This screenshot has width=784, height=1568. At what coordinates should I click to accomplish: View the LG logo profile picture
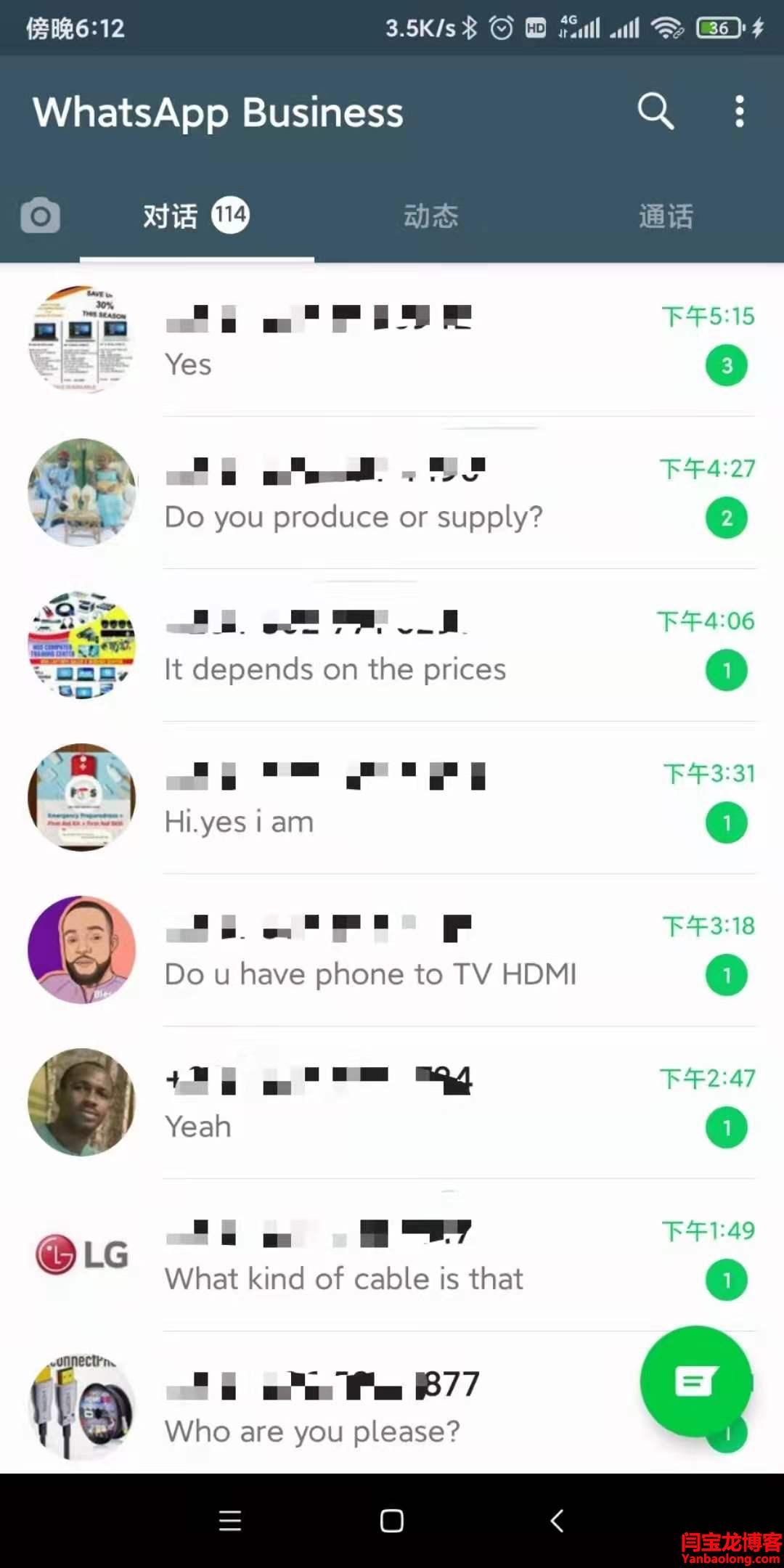[82, 1254]
